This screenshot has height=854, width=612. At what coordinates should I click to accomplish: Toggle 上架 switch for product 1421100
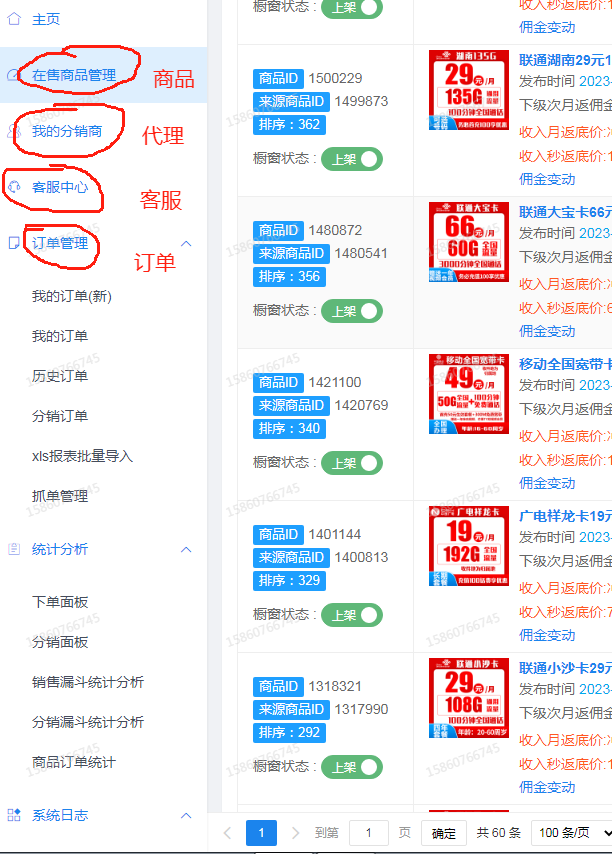[x=351, y=463]
